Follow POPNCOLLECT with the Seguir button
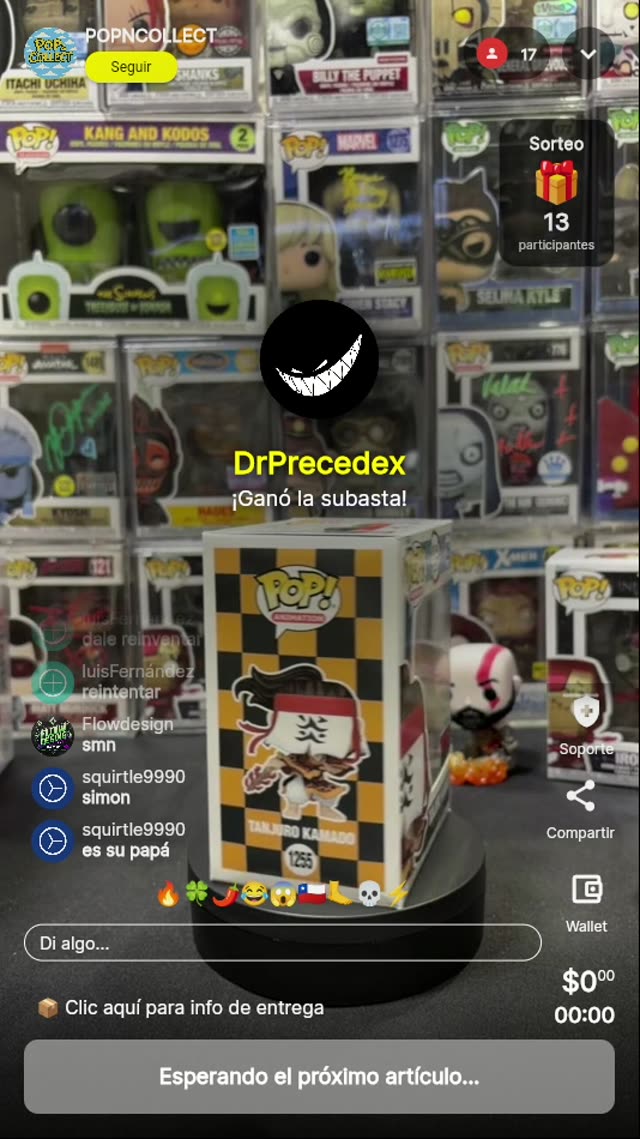This screenshot has height=1139, width=640. coord(131,67)
